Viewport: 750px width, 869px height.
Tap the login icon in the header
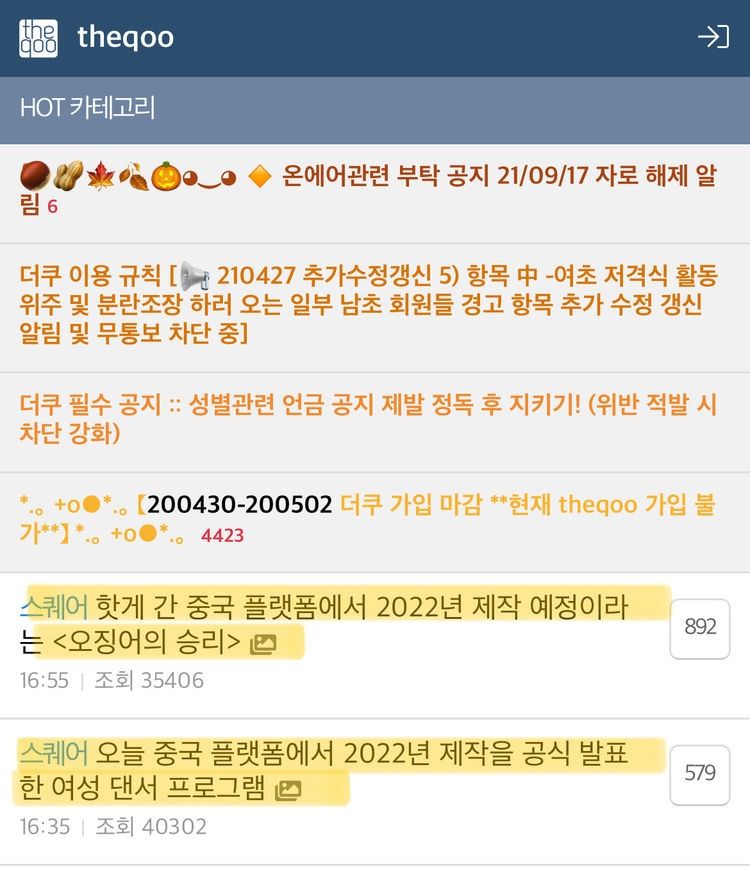coord(712,38)
